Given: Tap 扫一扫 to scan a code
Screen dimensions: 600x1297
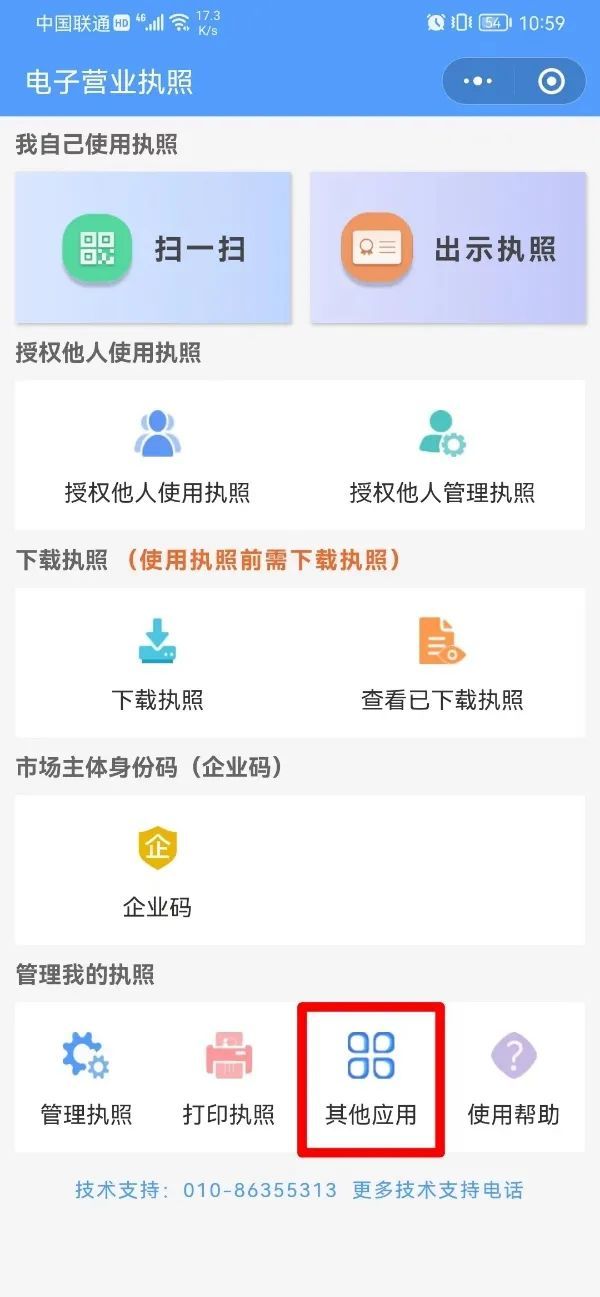Looking at the screenshot, I should point(153,248).
